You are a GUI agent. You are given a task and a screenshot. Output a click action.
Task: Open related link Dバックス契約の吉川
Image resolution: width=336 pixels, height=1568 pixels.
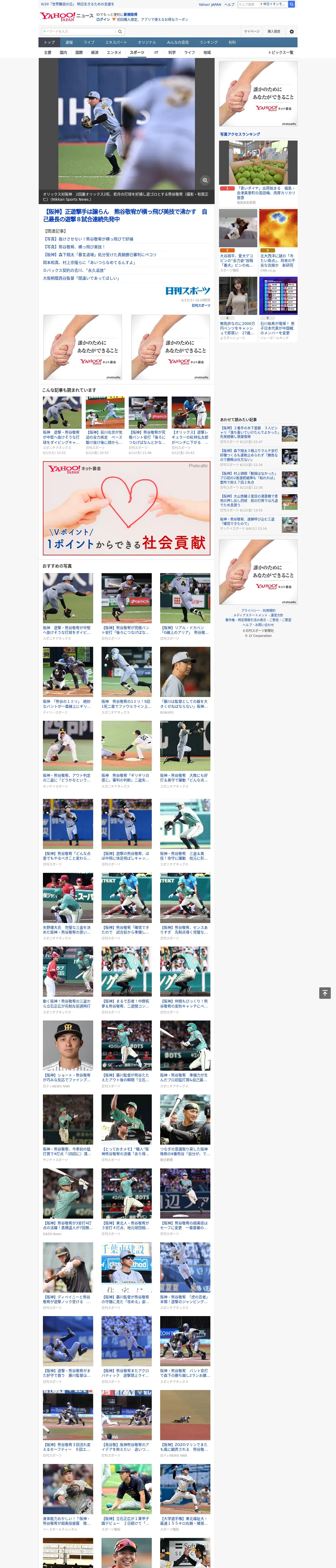coord(74,270)
